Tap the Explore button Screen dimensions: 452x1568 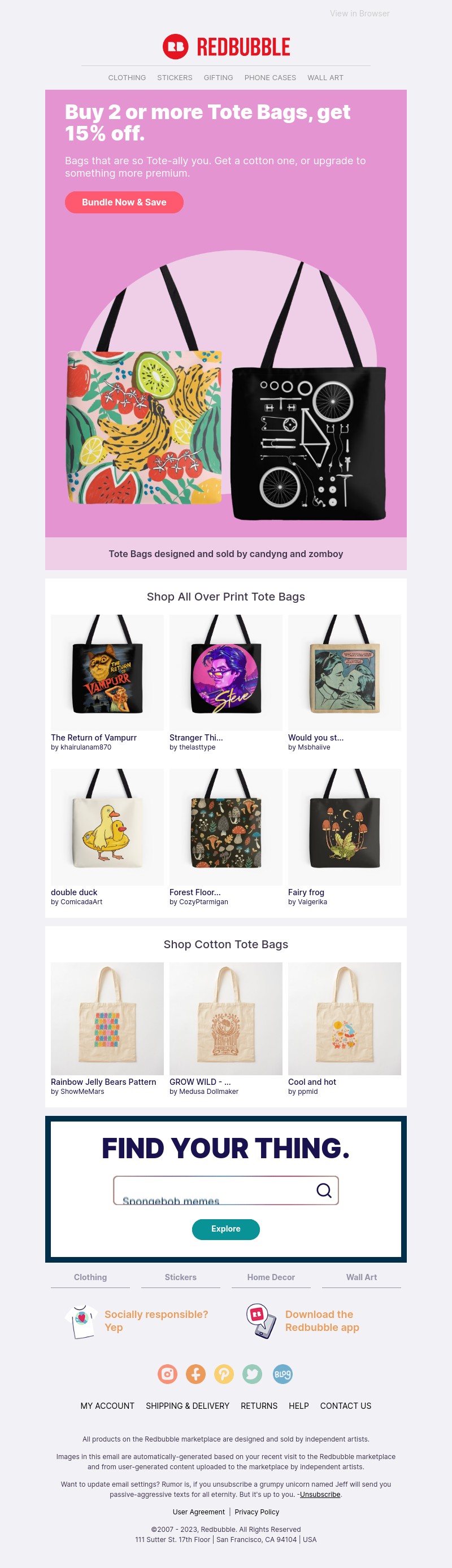[225, 1229]
